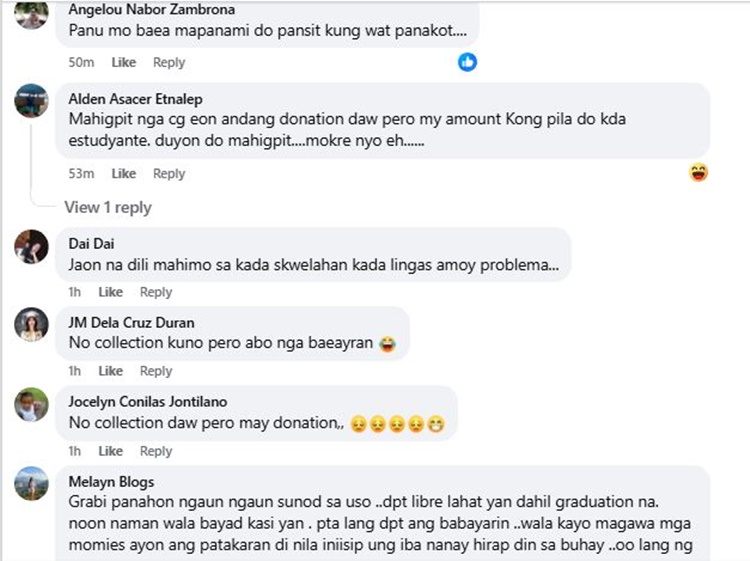Like Angelou Nabor Zambrona's comment
The height and width of the screenshot is (561, 750).
click(x=124, y=62)
